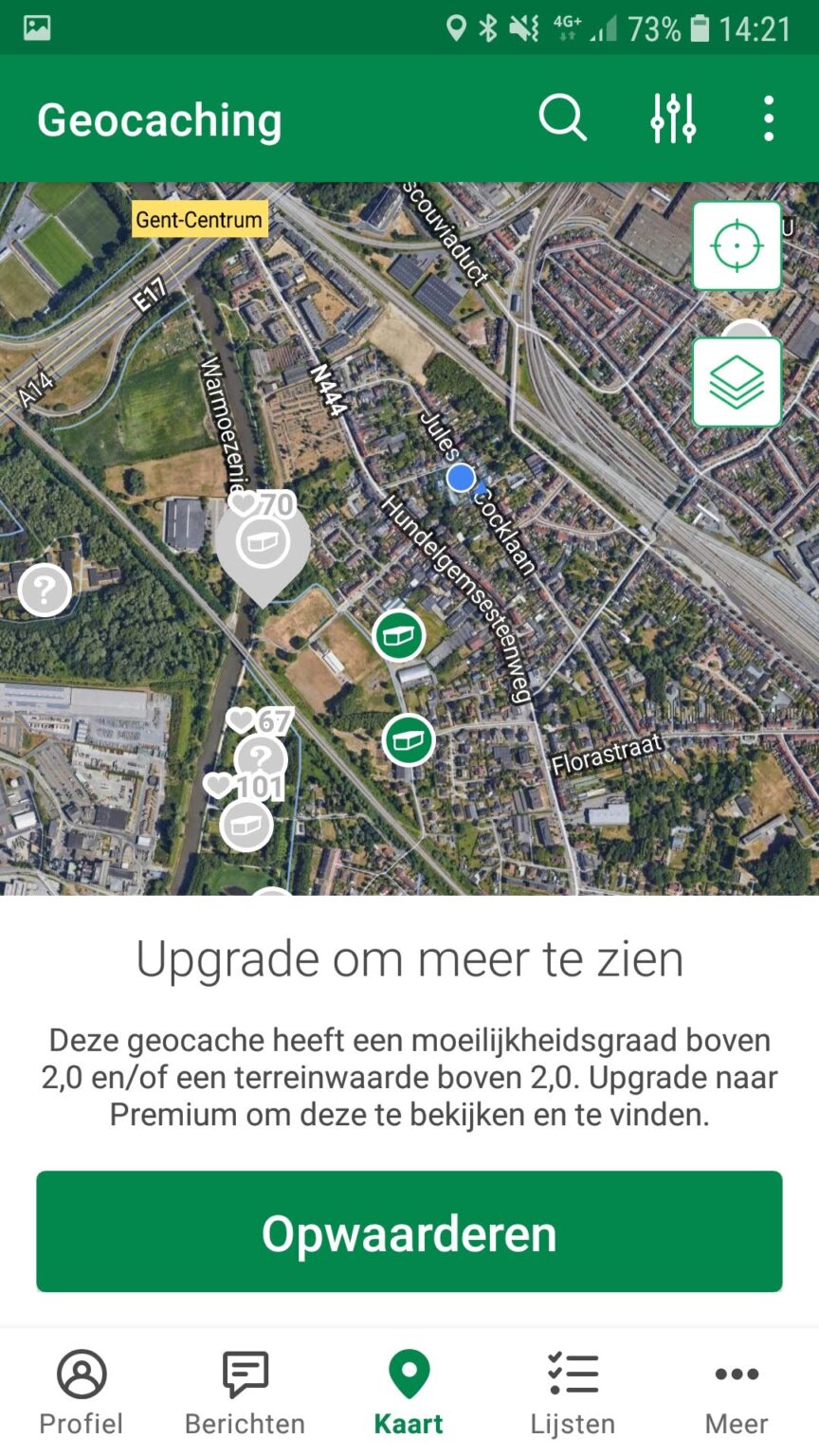Open the overflow menu in the top bar
Viewport: 819px width, 1456px height.
point(767,118)
